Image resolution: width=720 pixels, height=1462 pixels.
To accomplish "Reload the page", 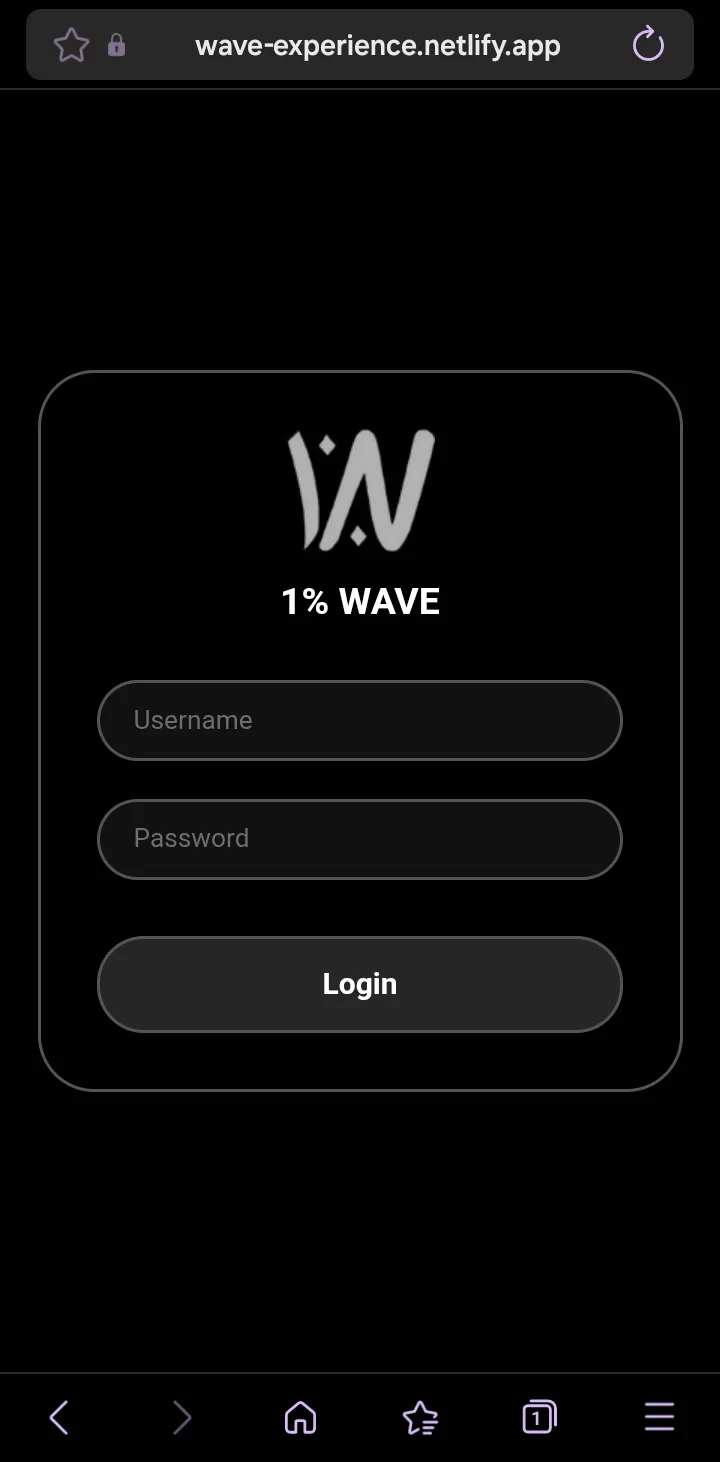I will point(649,45).
